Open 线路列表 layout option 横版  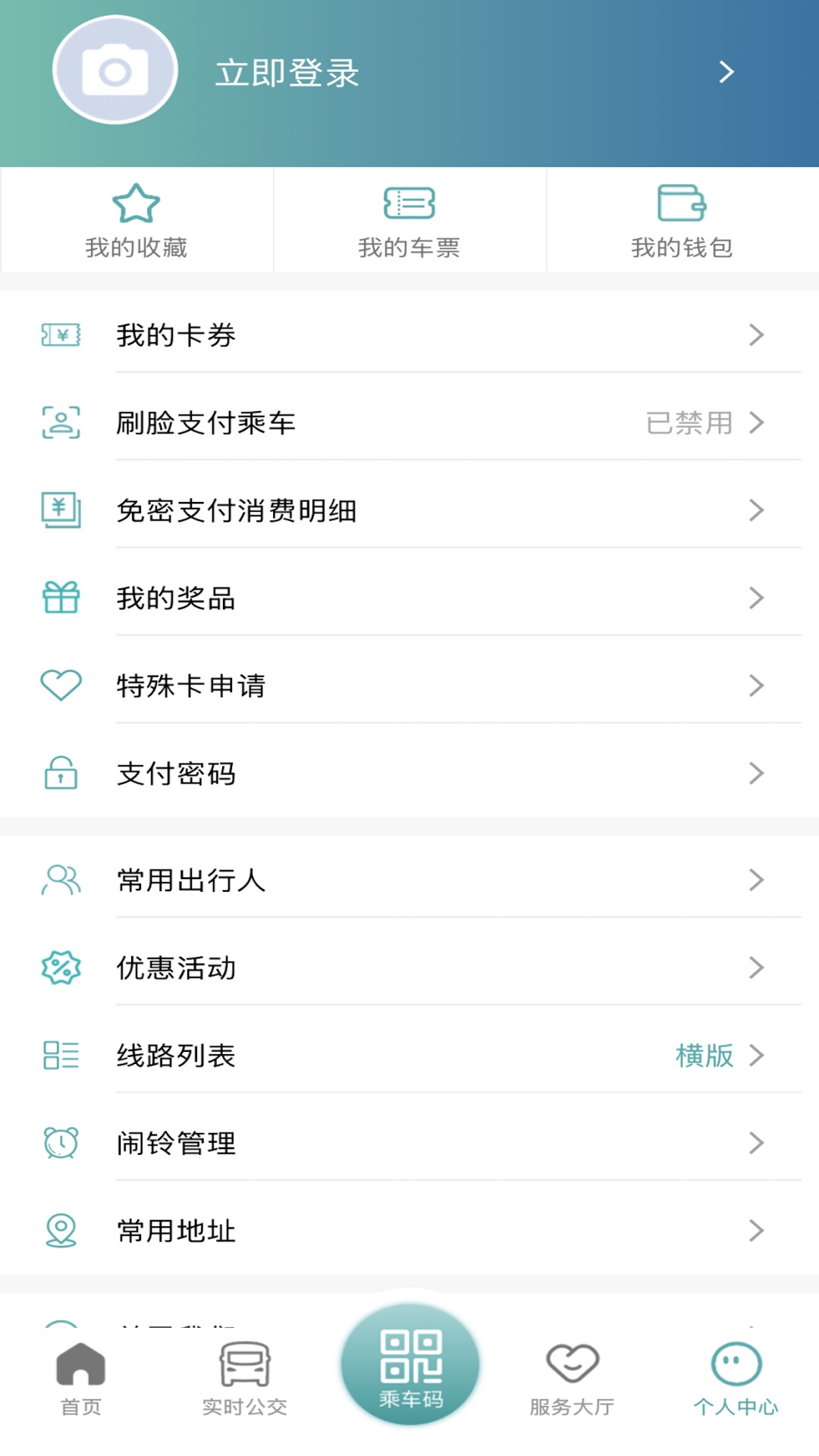tap(704, 1055)
